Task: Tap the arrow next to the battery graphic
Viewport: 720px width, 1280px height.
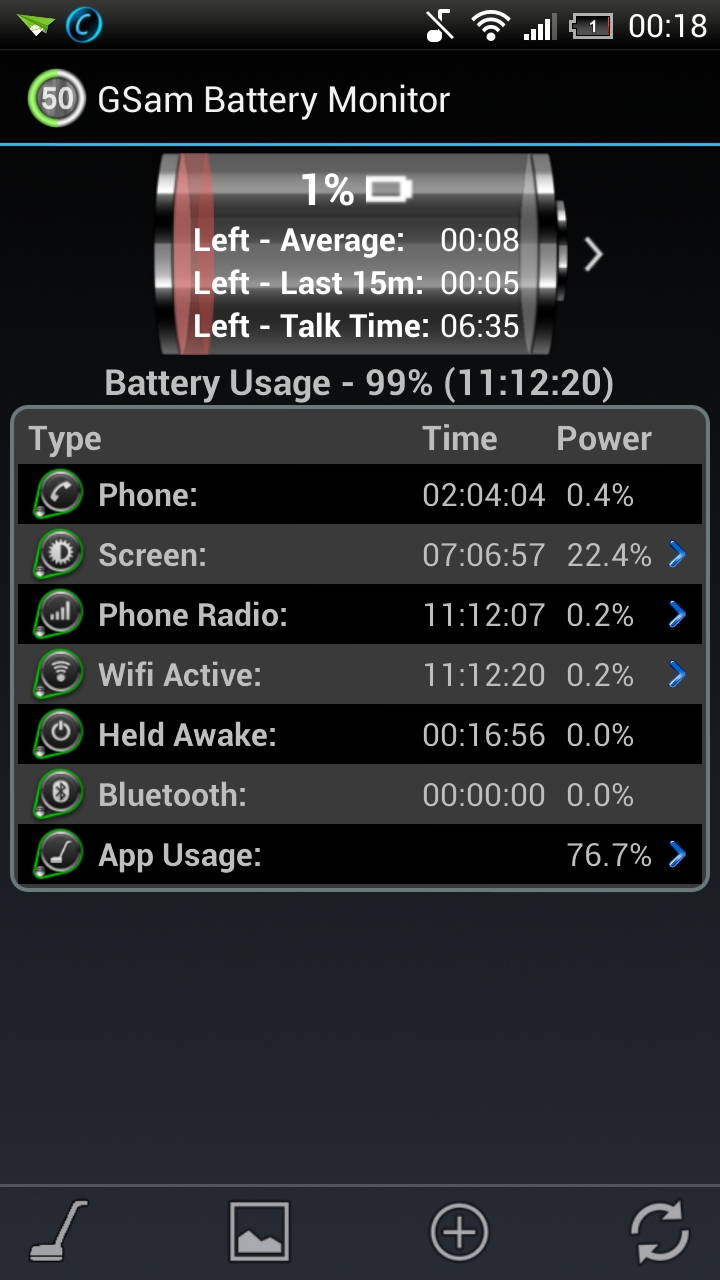Action: click(x=593, y=255)
